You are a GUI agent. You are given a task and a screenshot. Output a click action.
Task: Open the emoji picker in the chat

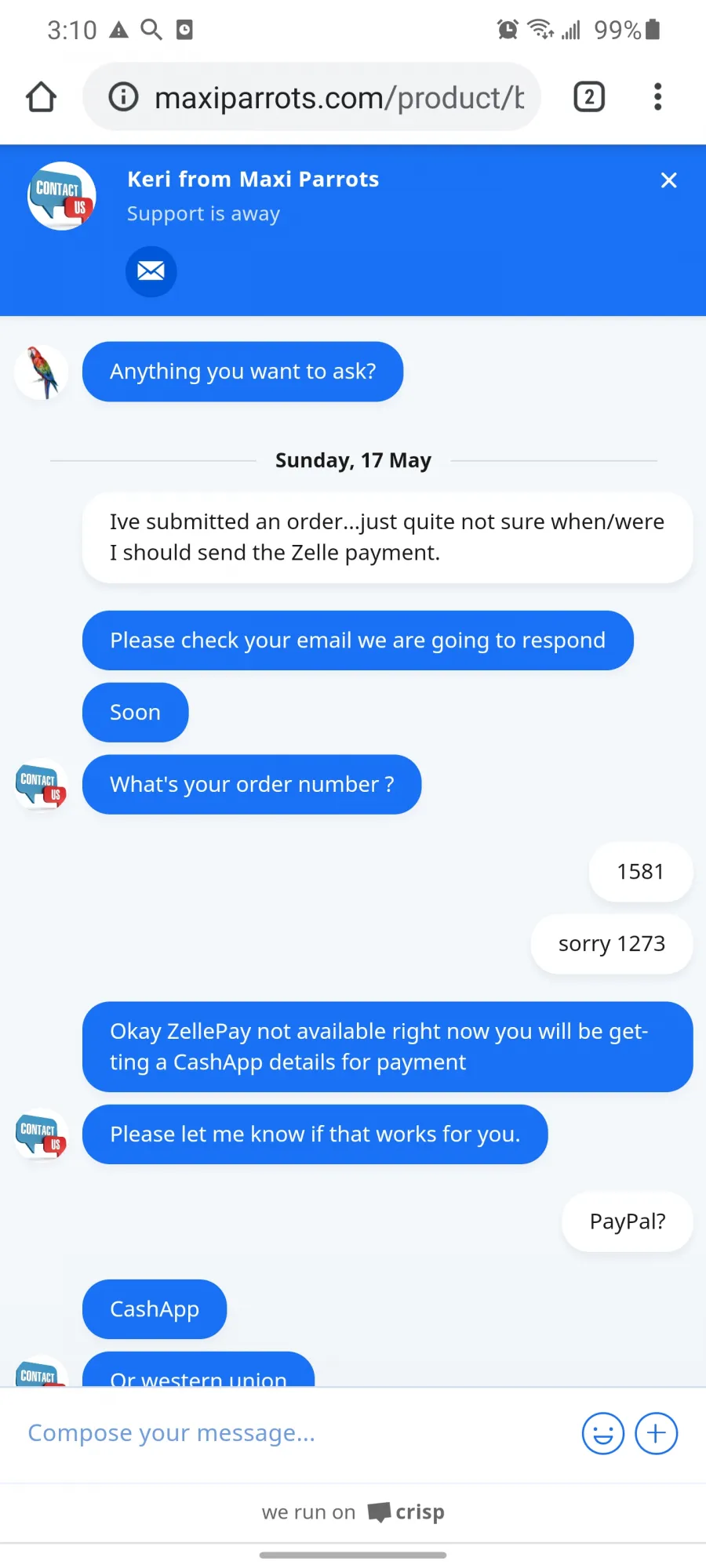[x=603, y=1433]
